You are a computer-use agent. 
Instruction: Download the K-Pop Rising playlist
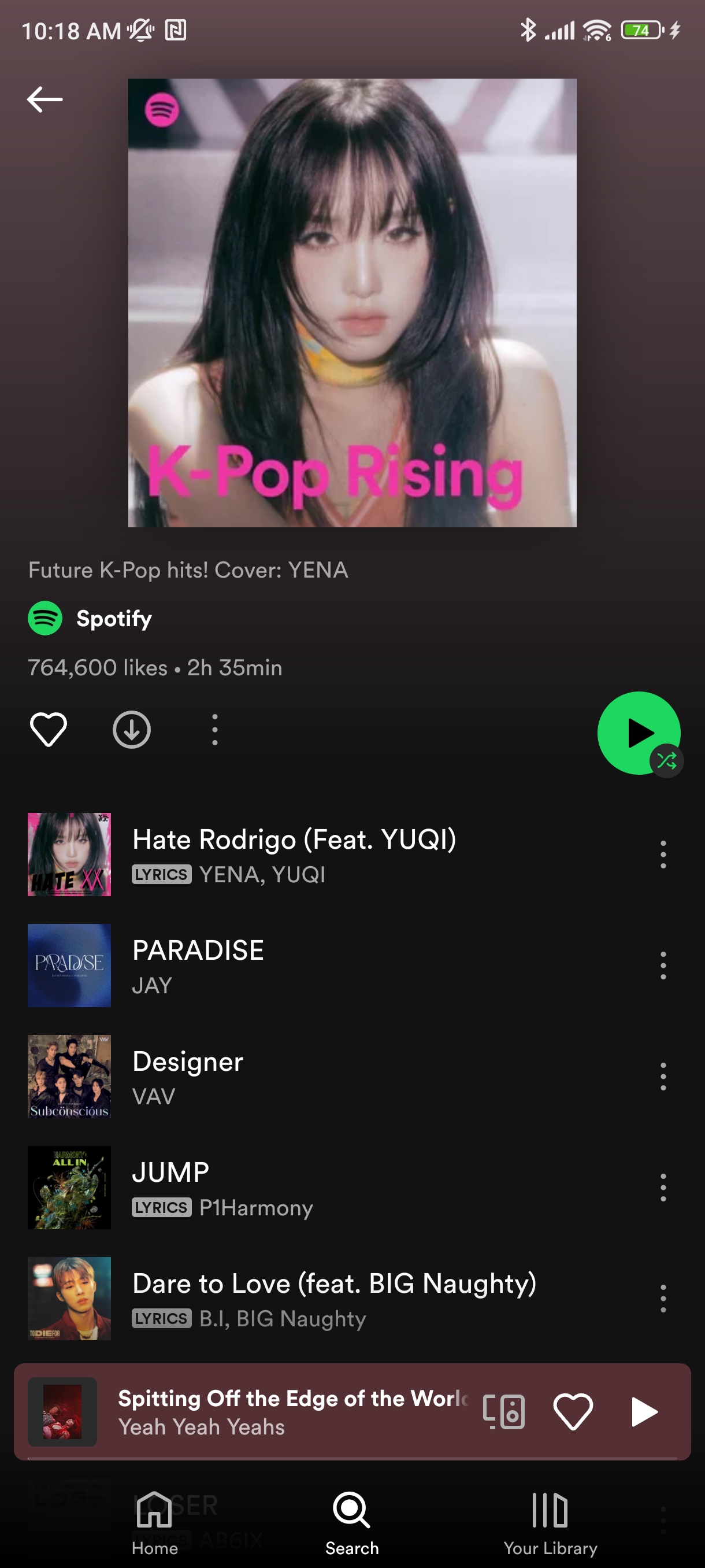point(131,729)
